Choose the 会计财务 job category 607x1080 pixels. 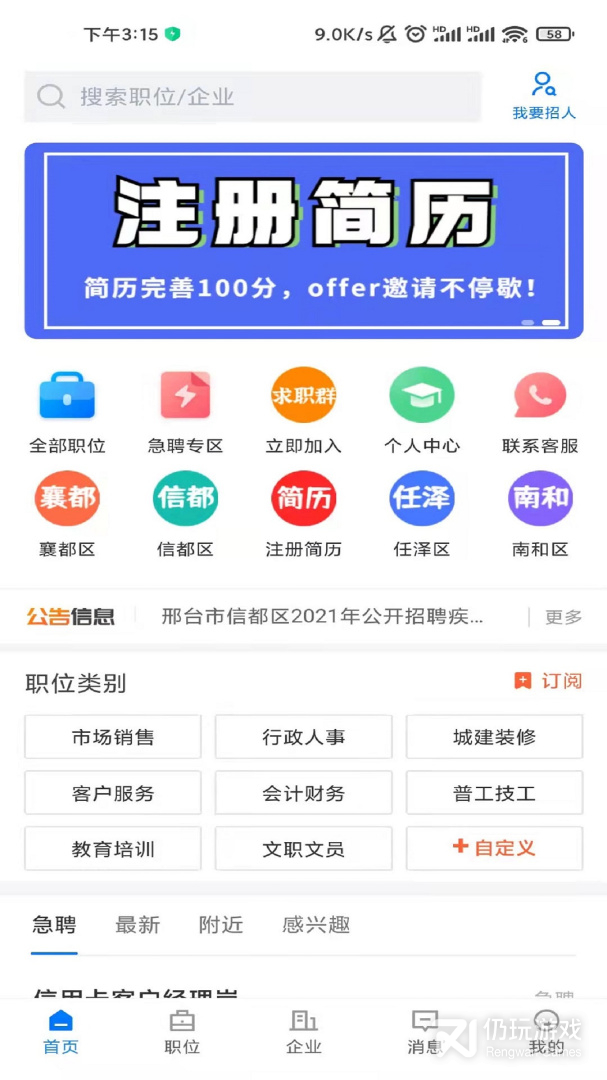(304, 793)
